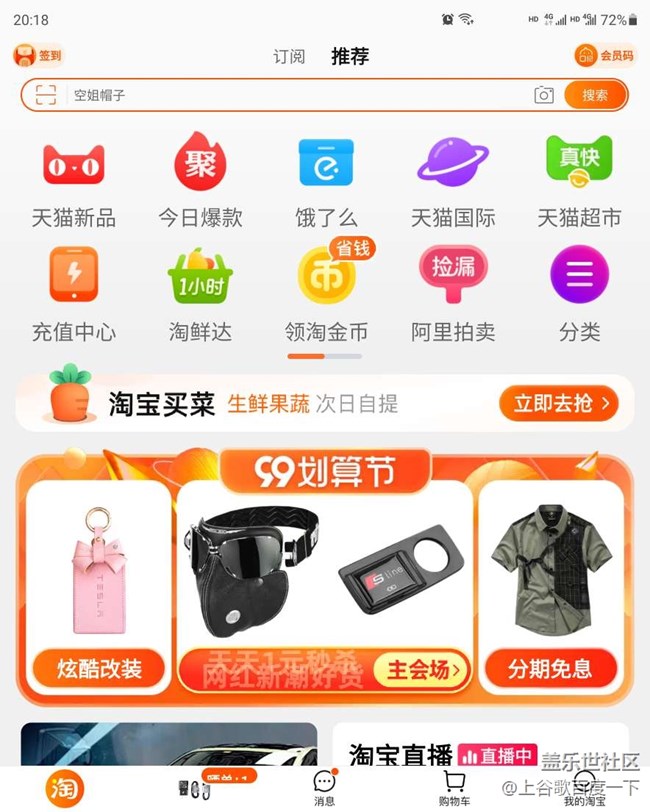Launch 饿了么 food delivery

click(326, 181)
